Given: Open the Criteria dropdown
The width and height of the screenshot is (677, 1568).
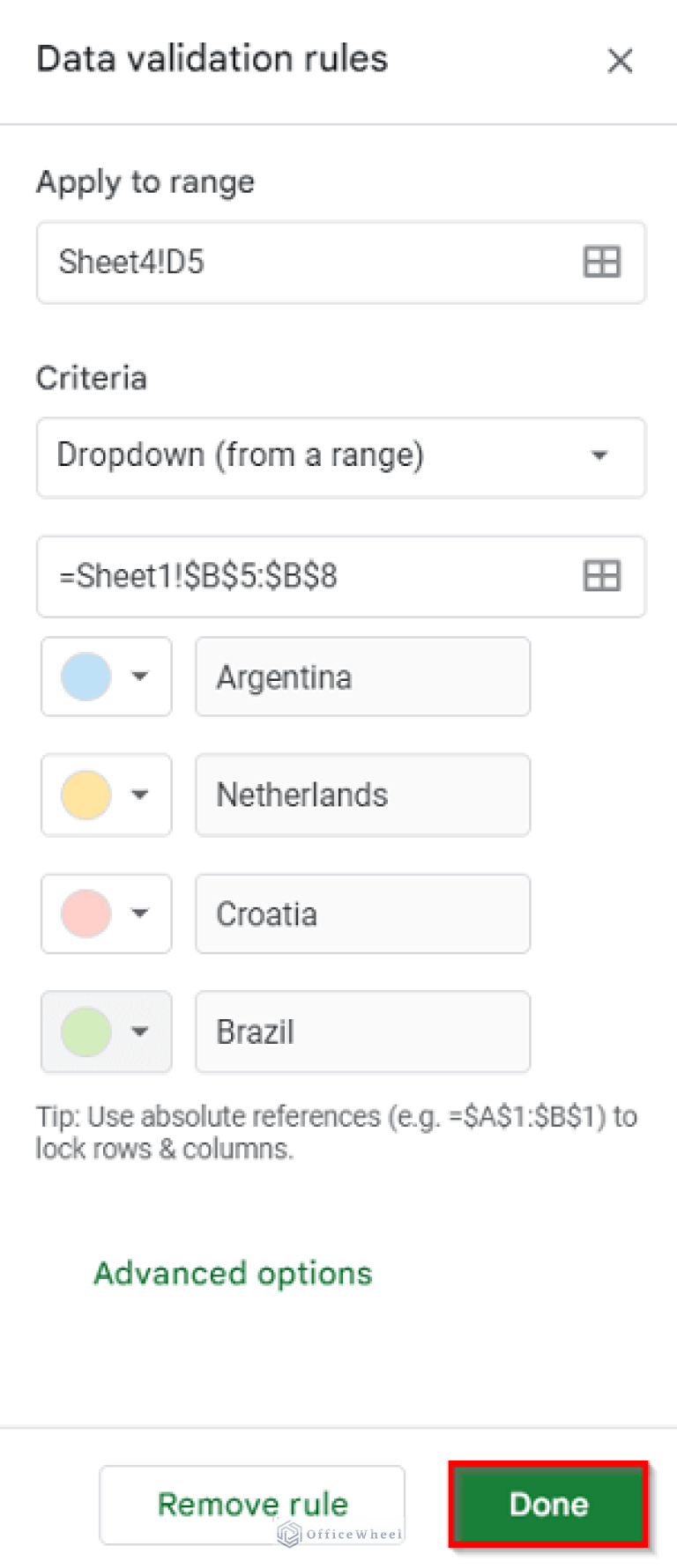Looking at the screenshot, I should pos(599,457).
